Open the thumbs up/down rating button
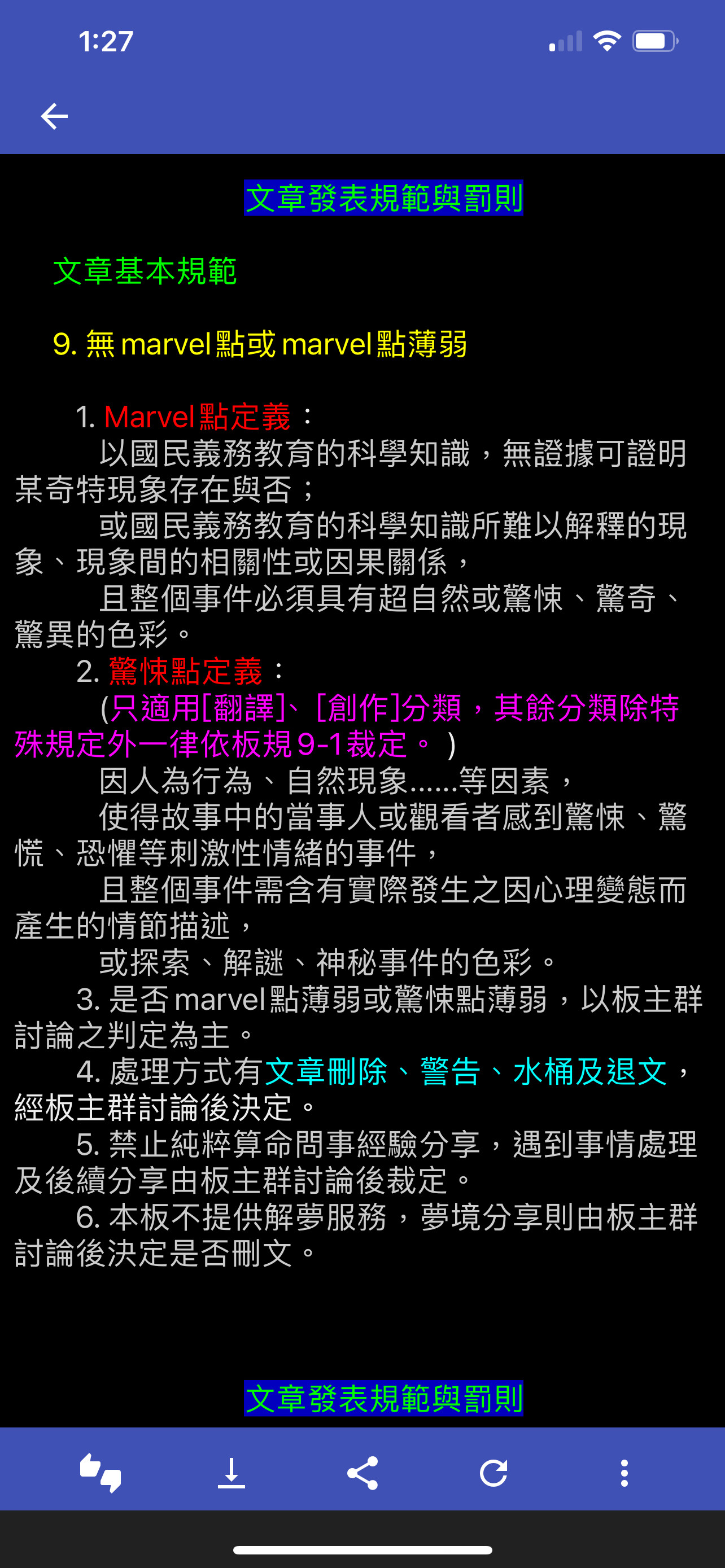Screen dimensions: 725x1568 (x=101, y=1473)
